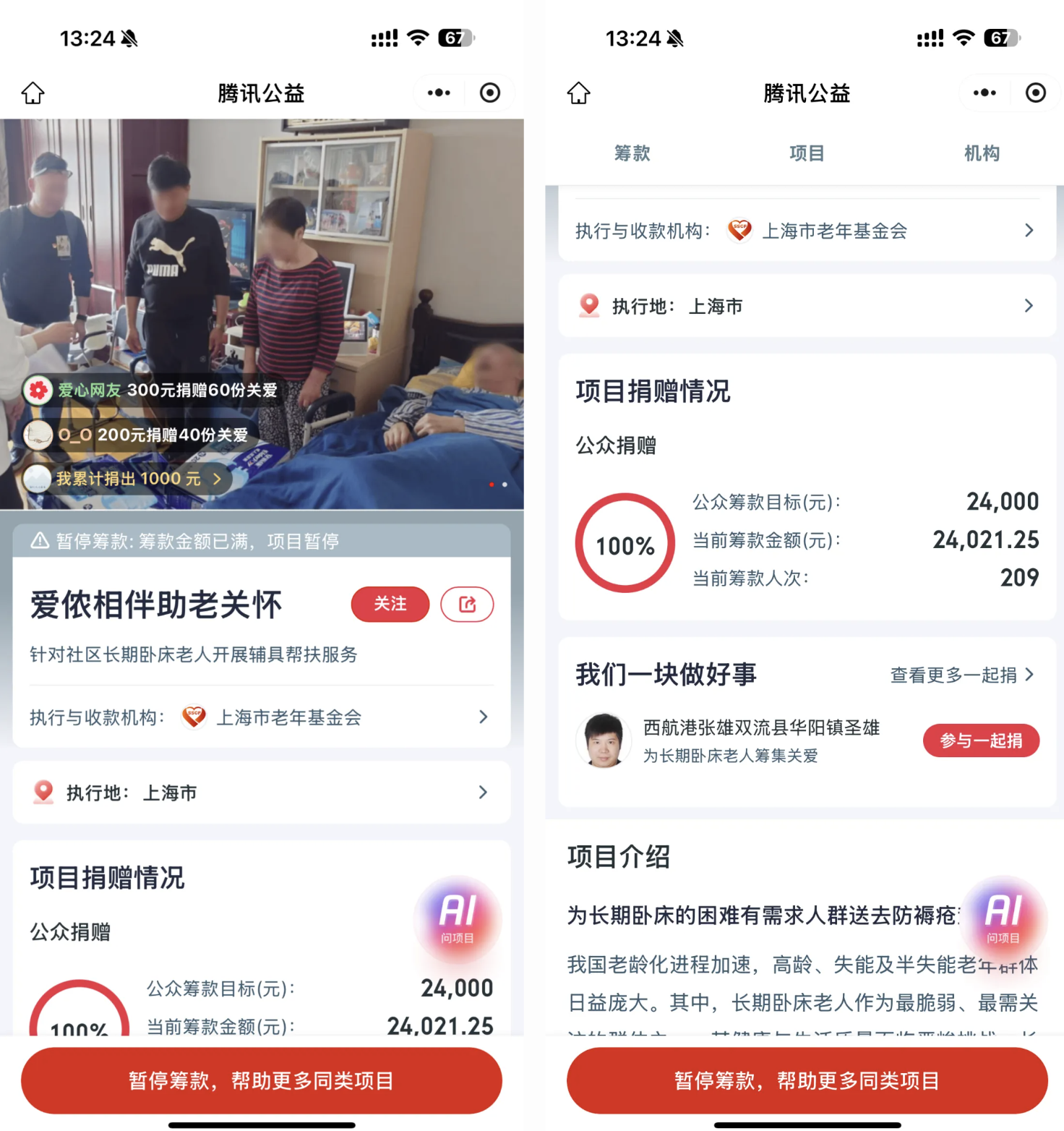Switch to the 筹款 tab

pos(632,153)
